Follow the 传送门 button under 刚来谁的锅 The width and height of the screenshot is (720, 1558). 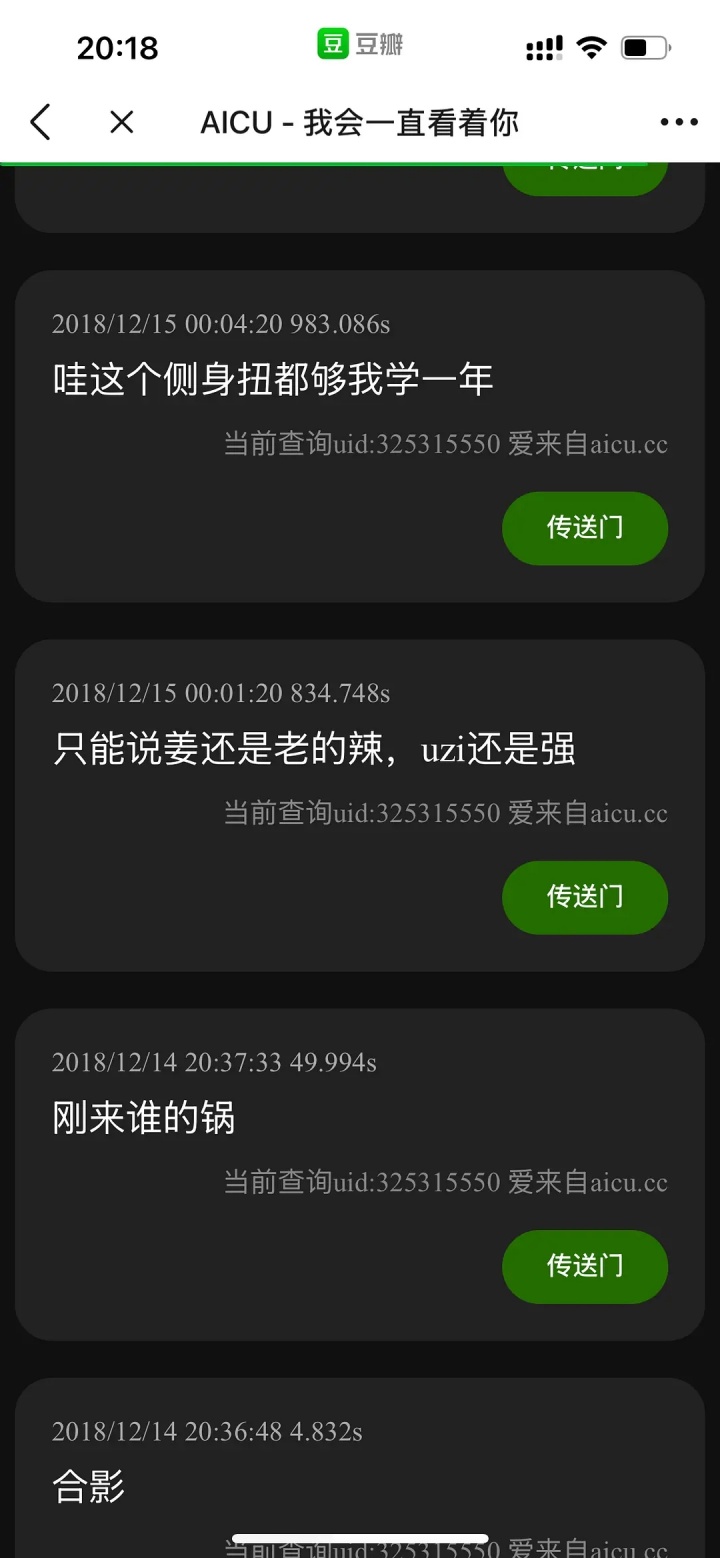click(584, 1266)
